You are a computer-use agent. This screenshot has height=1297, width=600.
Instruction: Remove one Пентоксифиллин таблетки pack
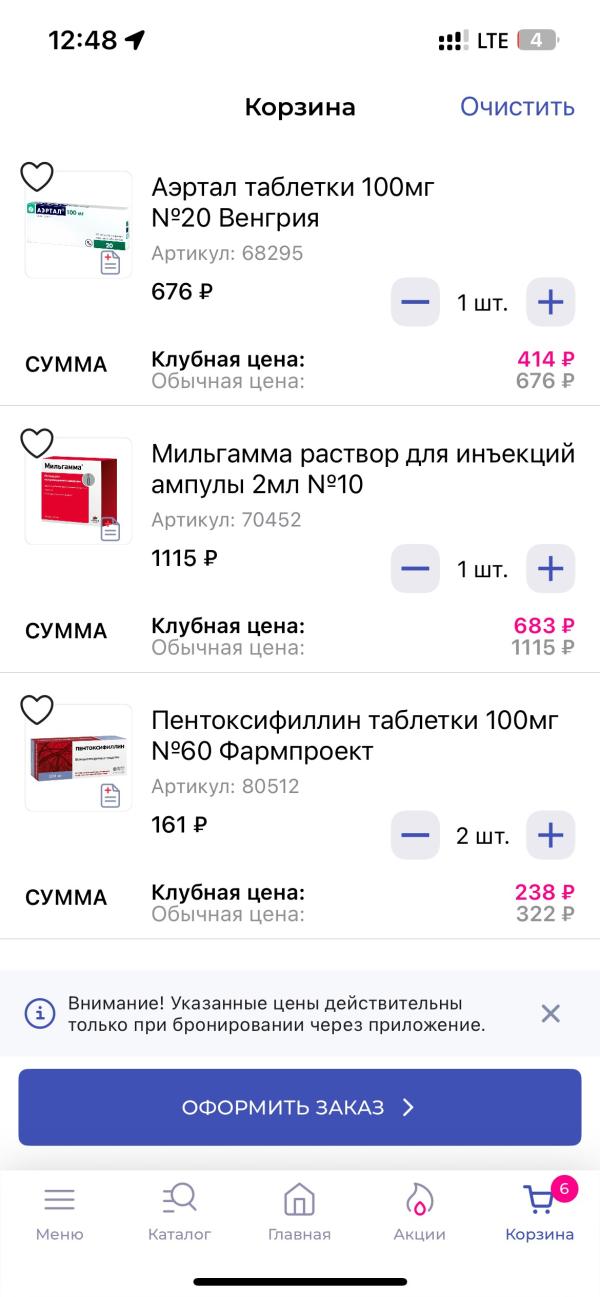415,835
